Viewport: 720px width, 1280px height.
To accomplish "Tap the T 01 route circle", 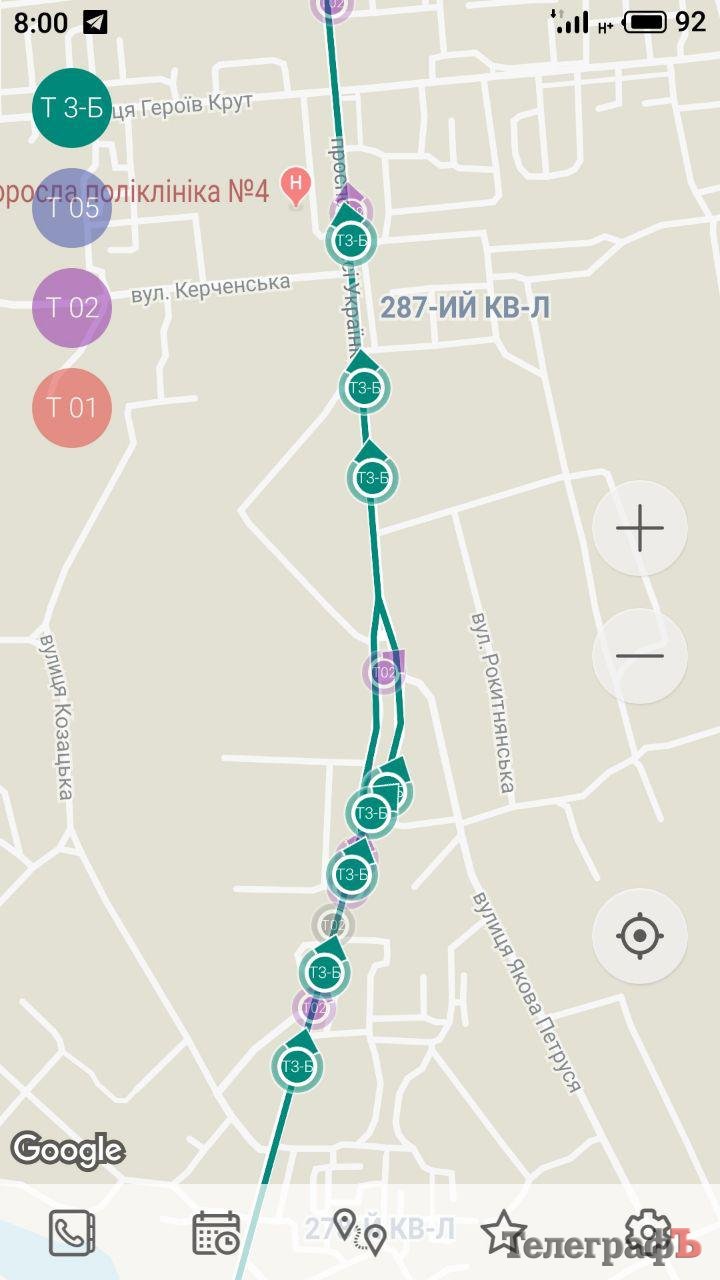I will coord(71,407).
